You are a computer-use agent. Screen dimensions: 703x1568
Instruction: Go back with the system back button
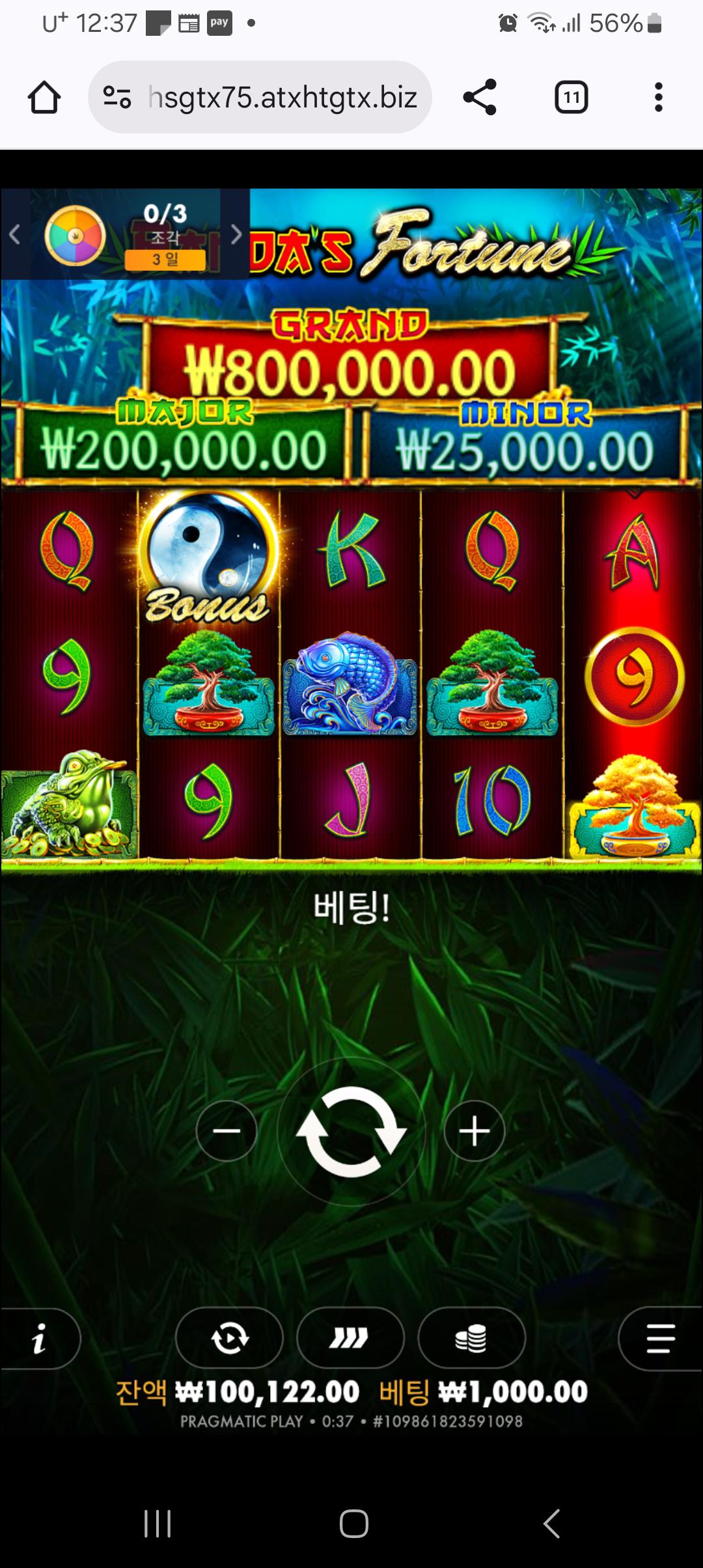(x=551, y=1524)
